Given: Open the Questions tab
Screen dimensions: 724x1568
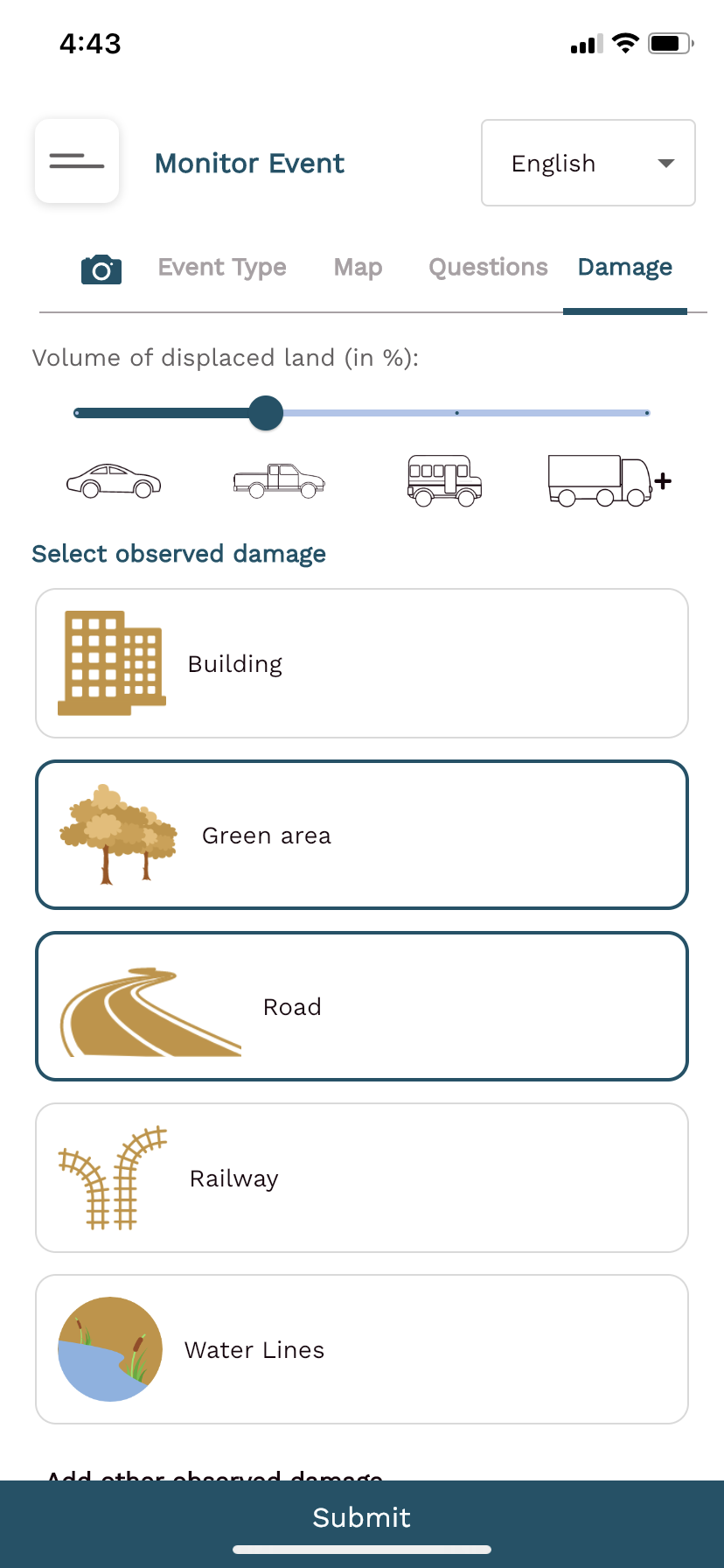Looking at the screenshot, I should (488, 268).
